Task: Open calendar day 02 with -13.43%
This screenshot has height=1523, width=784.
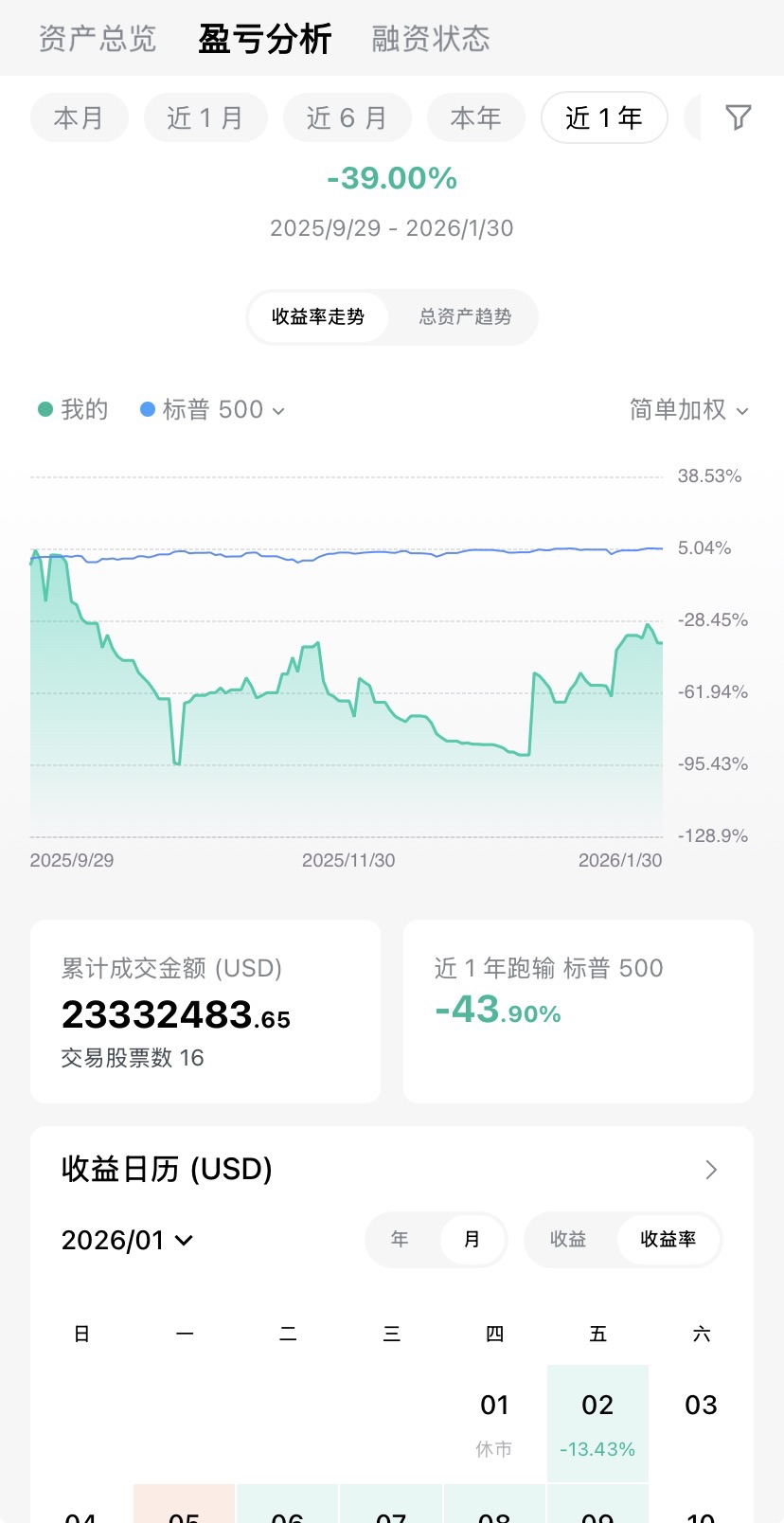Action: [x=597, y=1423]
